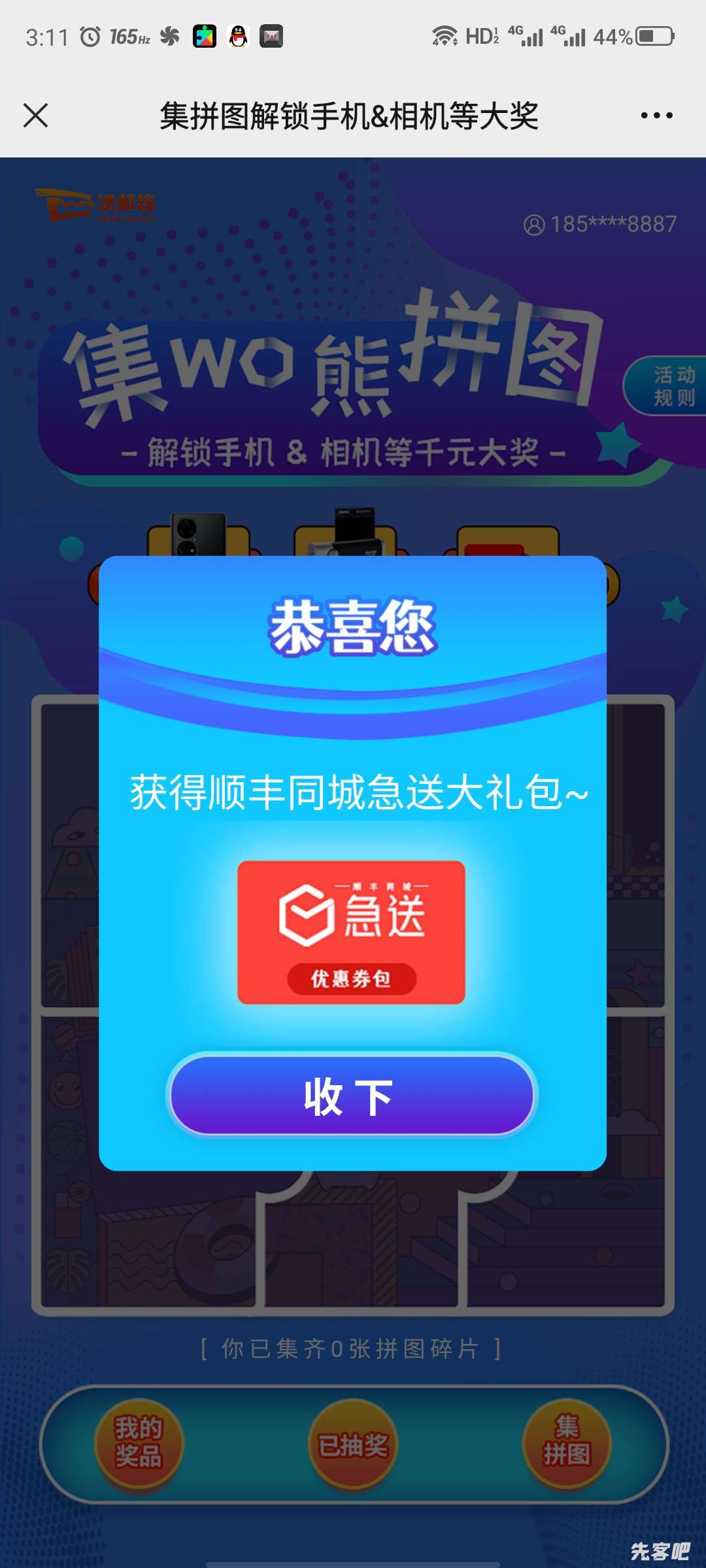Tap 收下 to accept the gift pack

(352, 1096)
